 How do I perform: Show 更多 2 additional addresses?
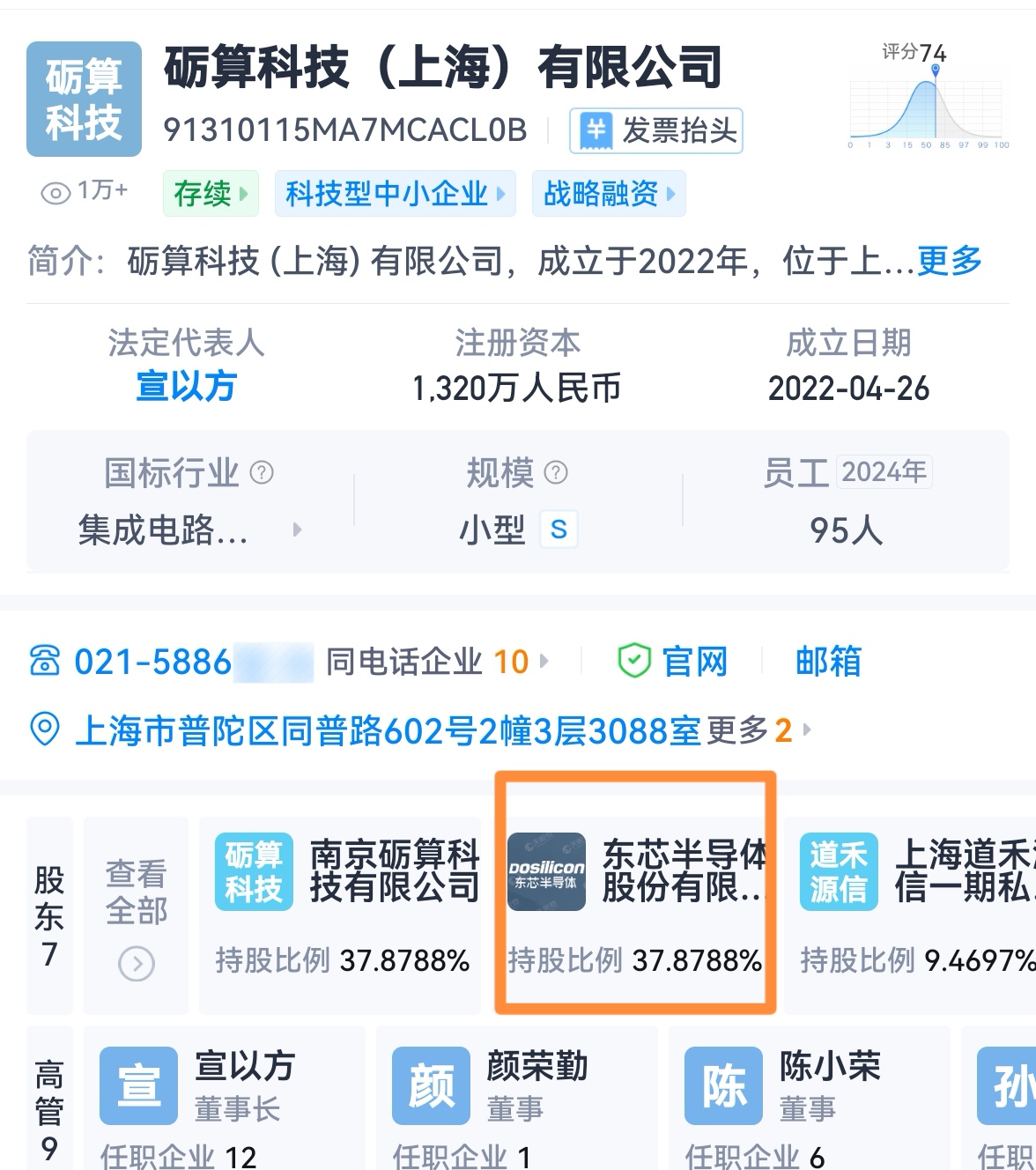758,730
